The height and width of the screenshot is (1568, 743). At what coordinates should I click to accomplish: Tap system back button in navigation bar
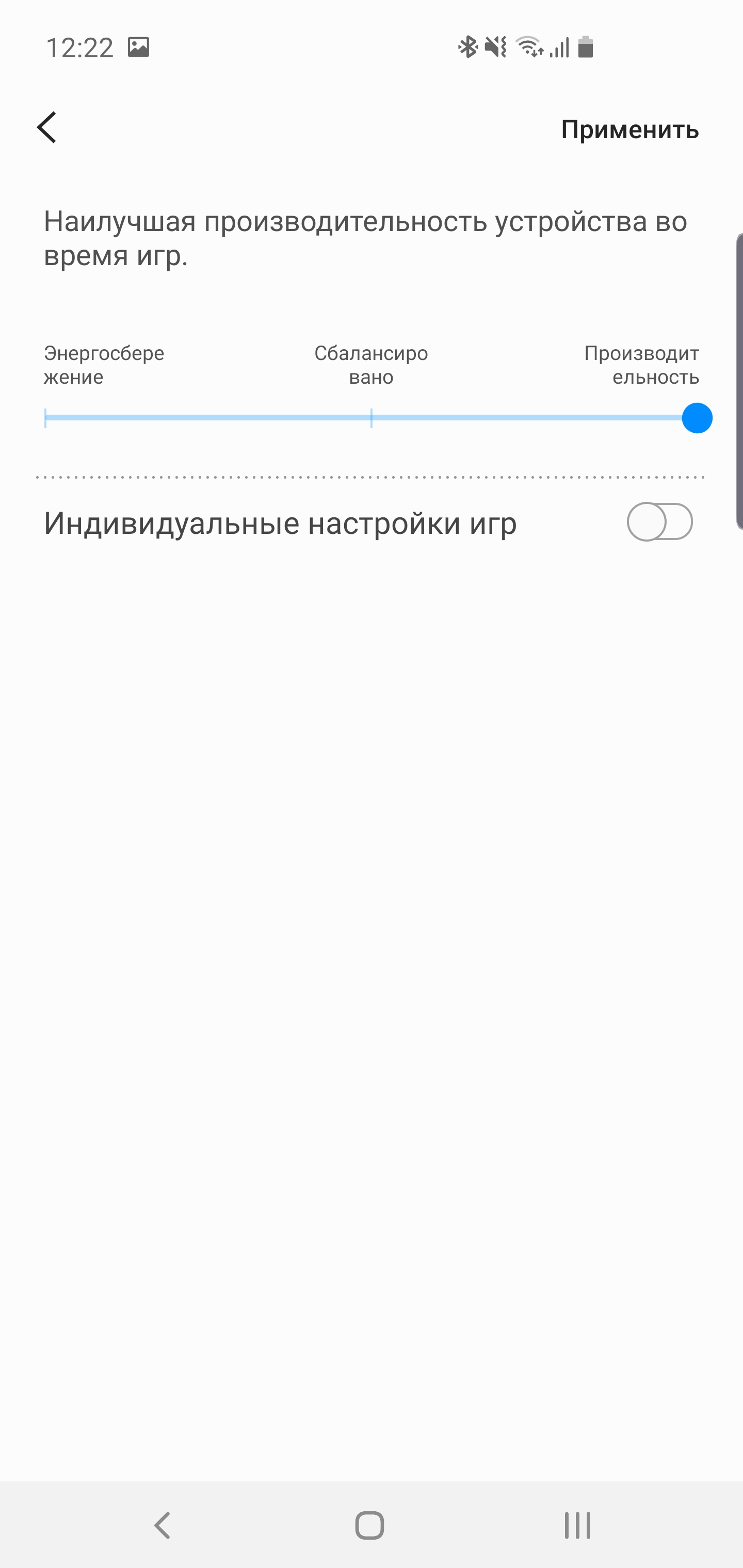pyautogui.click(x=162, y=1525)
